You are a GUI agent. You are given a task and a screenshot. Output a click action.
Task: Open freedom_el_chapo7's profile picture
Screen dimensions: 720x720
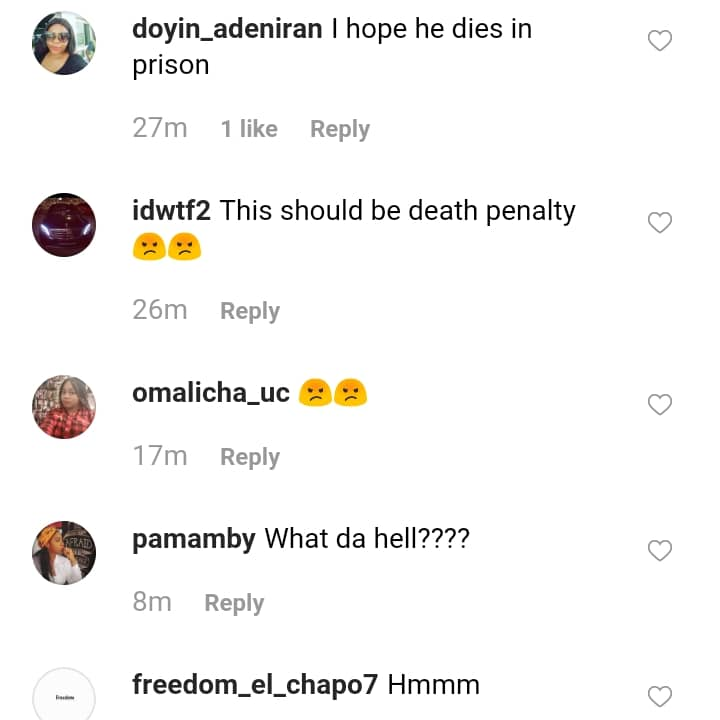point(64,695)
